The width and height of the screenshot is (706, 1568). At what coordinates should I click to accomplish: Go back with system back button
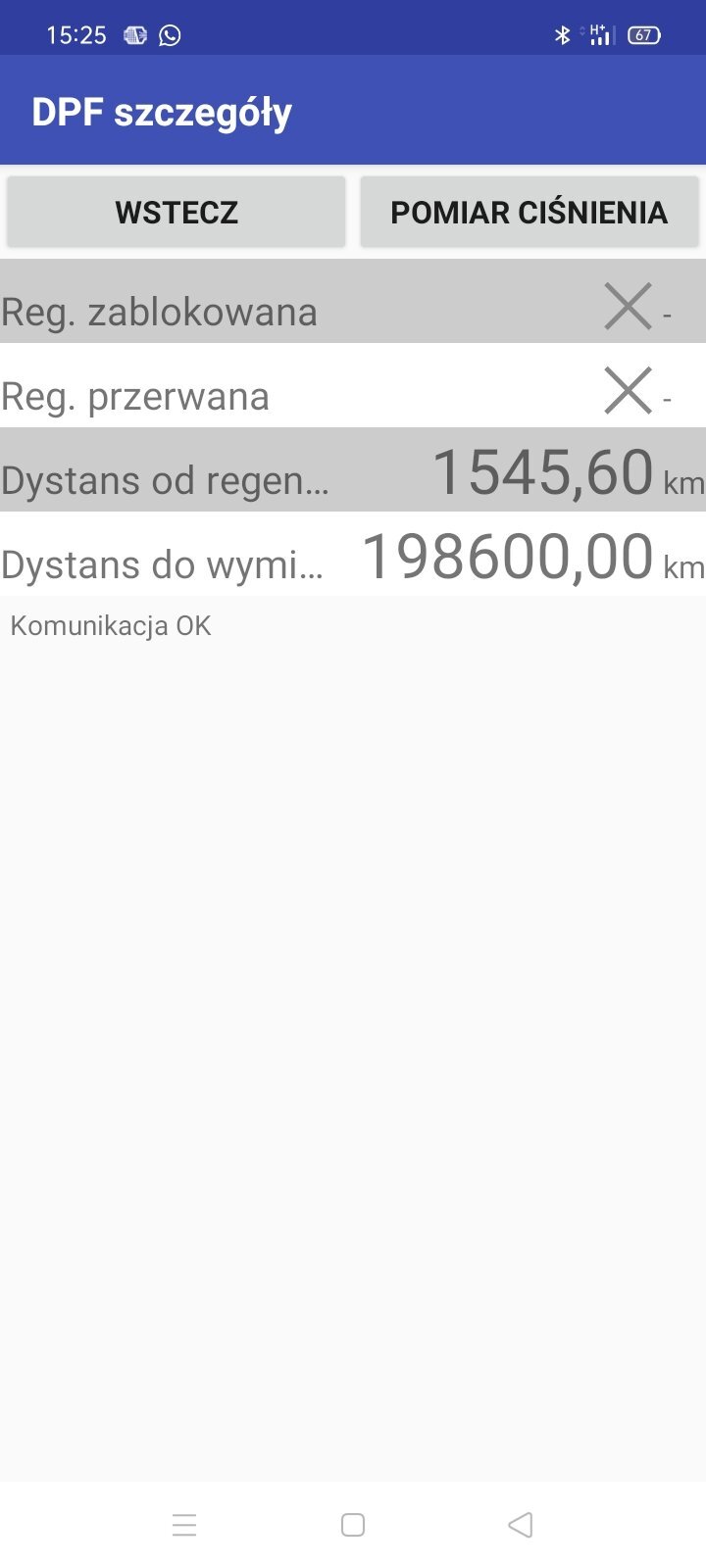[521, 1524]
